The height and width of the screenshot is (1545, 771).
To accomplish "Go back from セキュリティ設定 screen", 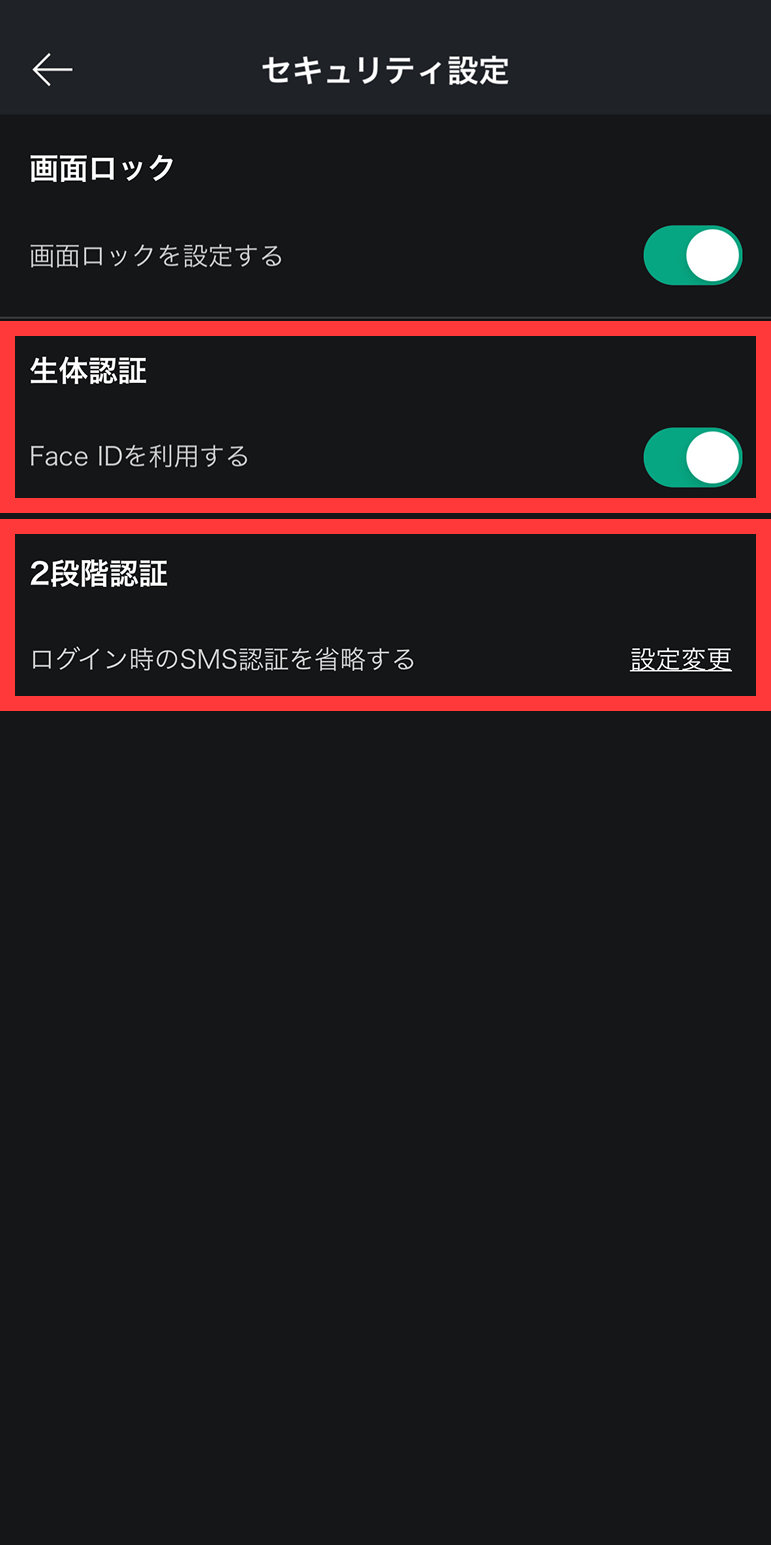I will pyautogui.click(x=52, y=69).
